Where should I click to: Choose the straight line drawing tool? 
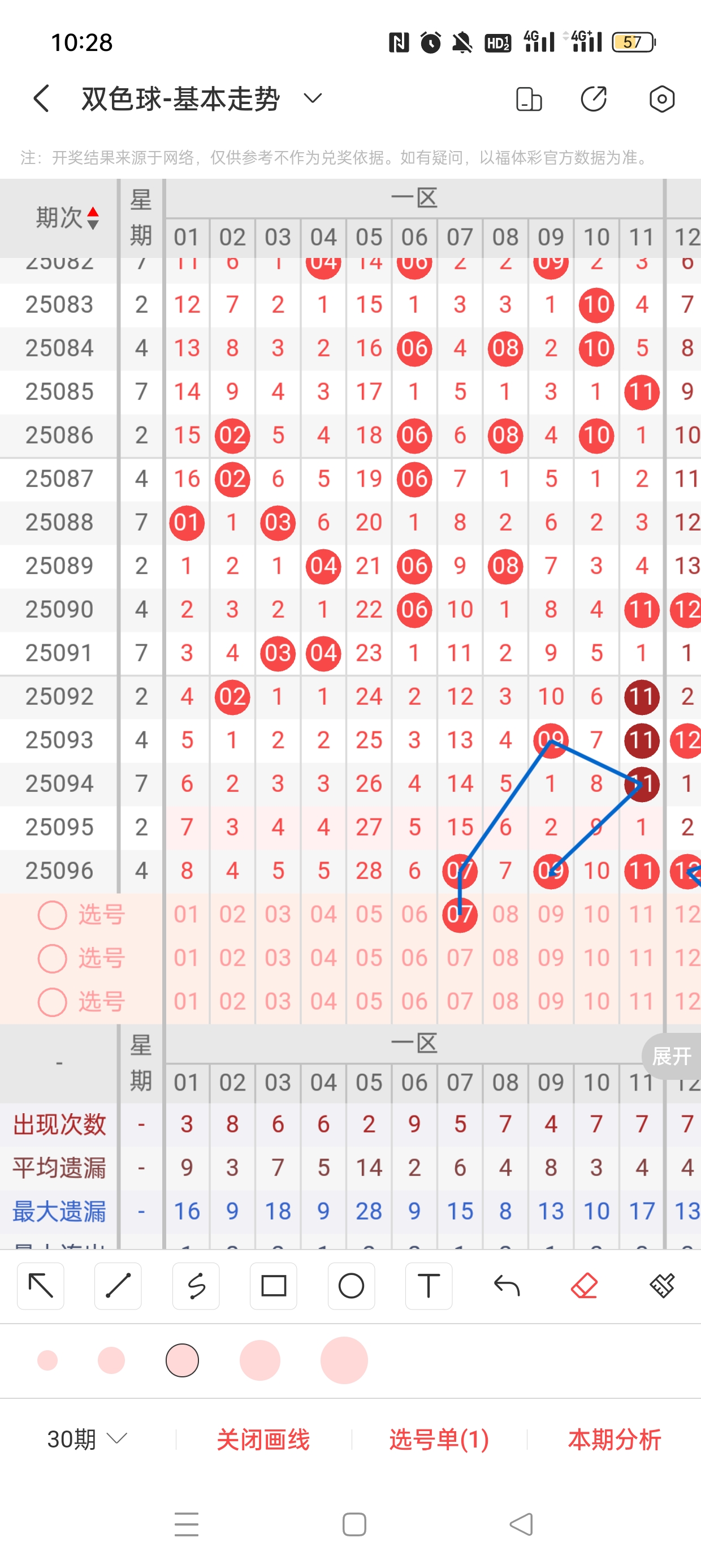[x=118, y=1286]
